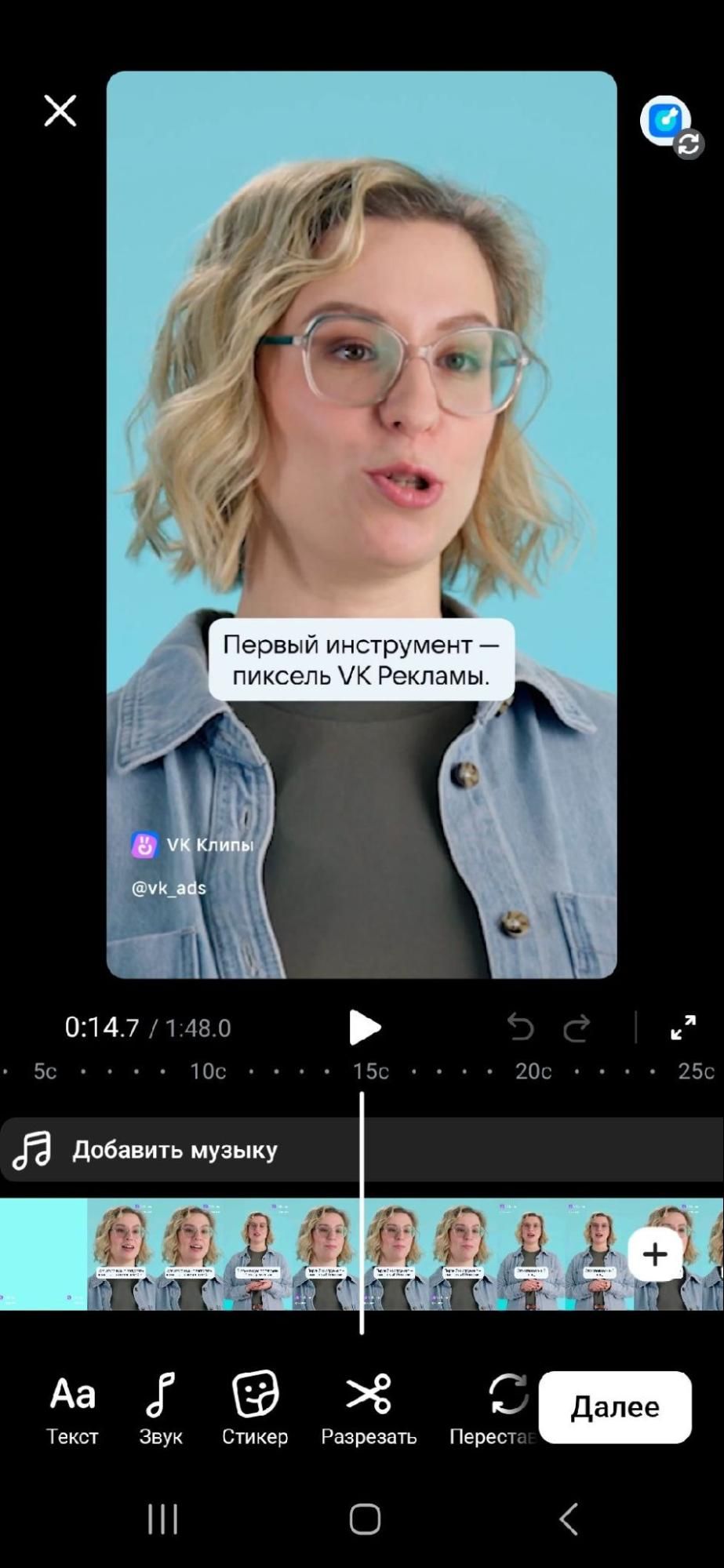
Task: Open system recent apps
Action: (162, 1519)
